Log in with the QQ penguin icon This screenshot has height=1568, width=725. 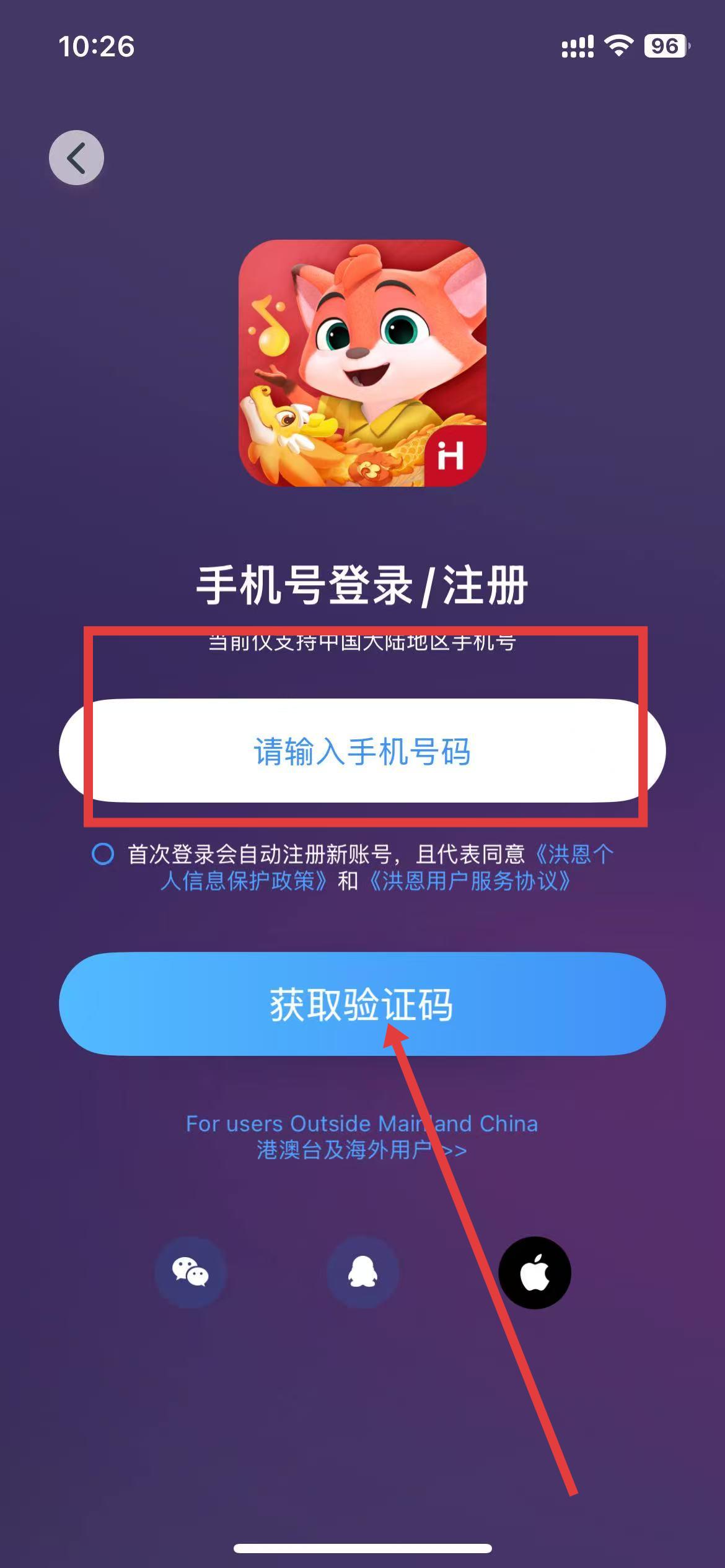362,1273
